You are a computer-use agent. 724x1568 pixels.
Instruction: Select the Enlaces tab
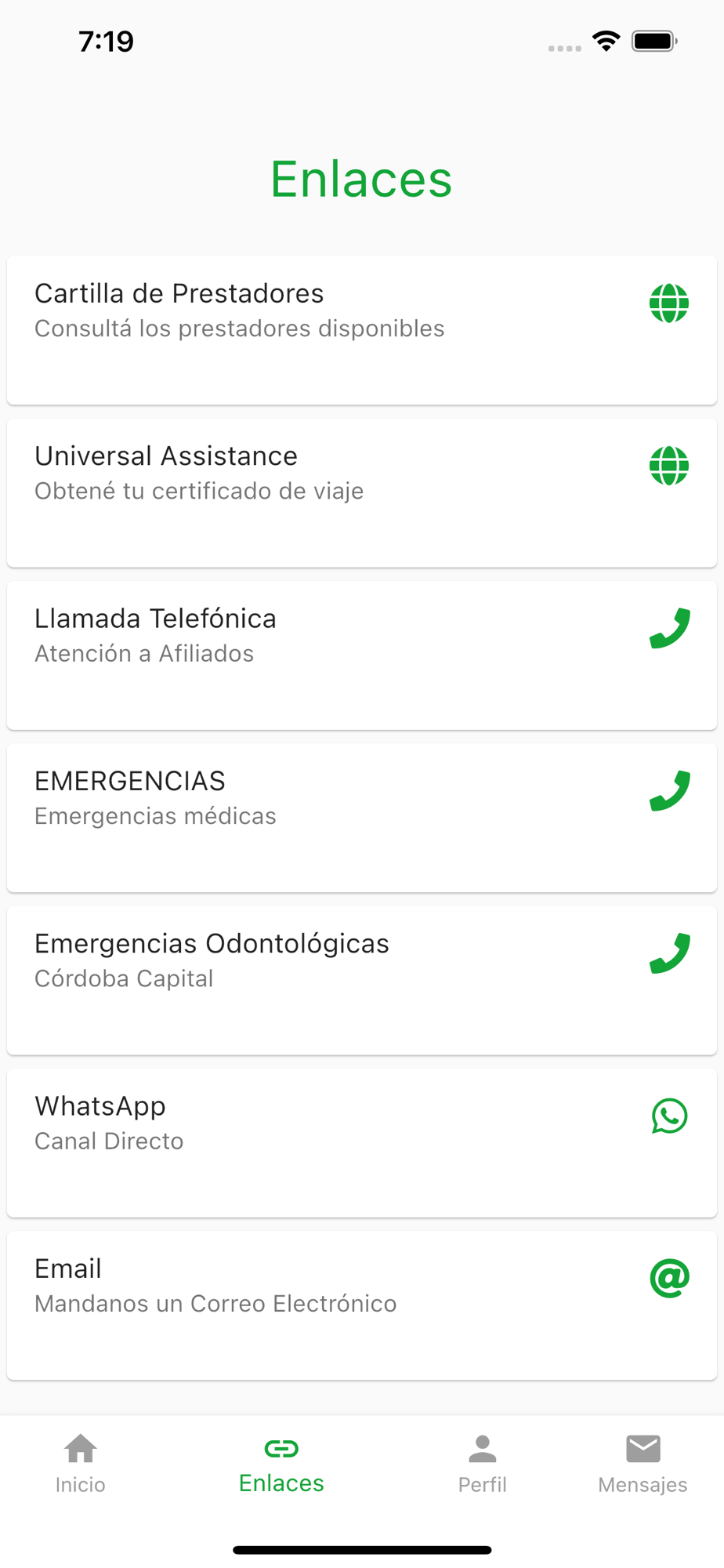pyautogui.click(x=281, y=1463)
